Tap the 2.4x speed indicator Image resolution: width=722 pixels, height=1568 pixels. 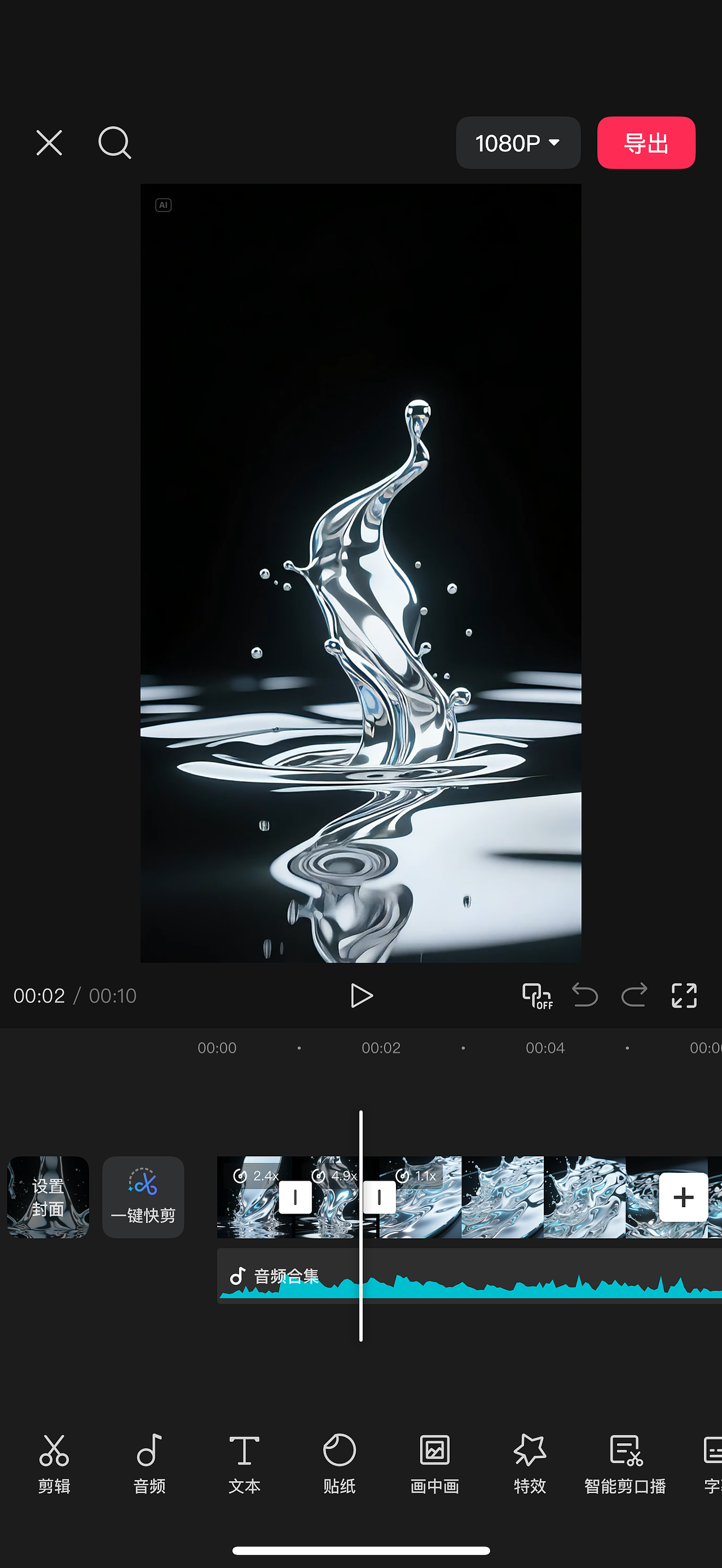[x=258, y=1176]
